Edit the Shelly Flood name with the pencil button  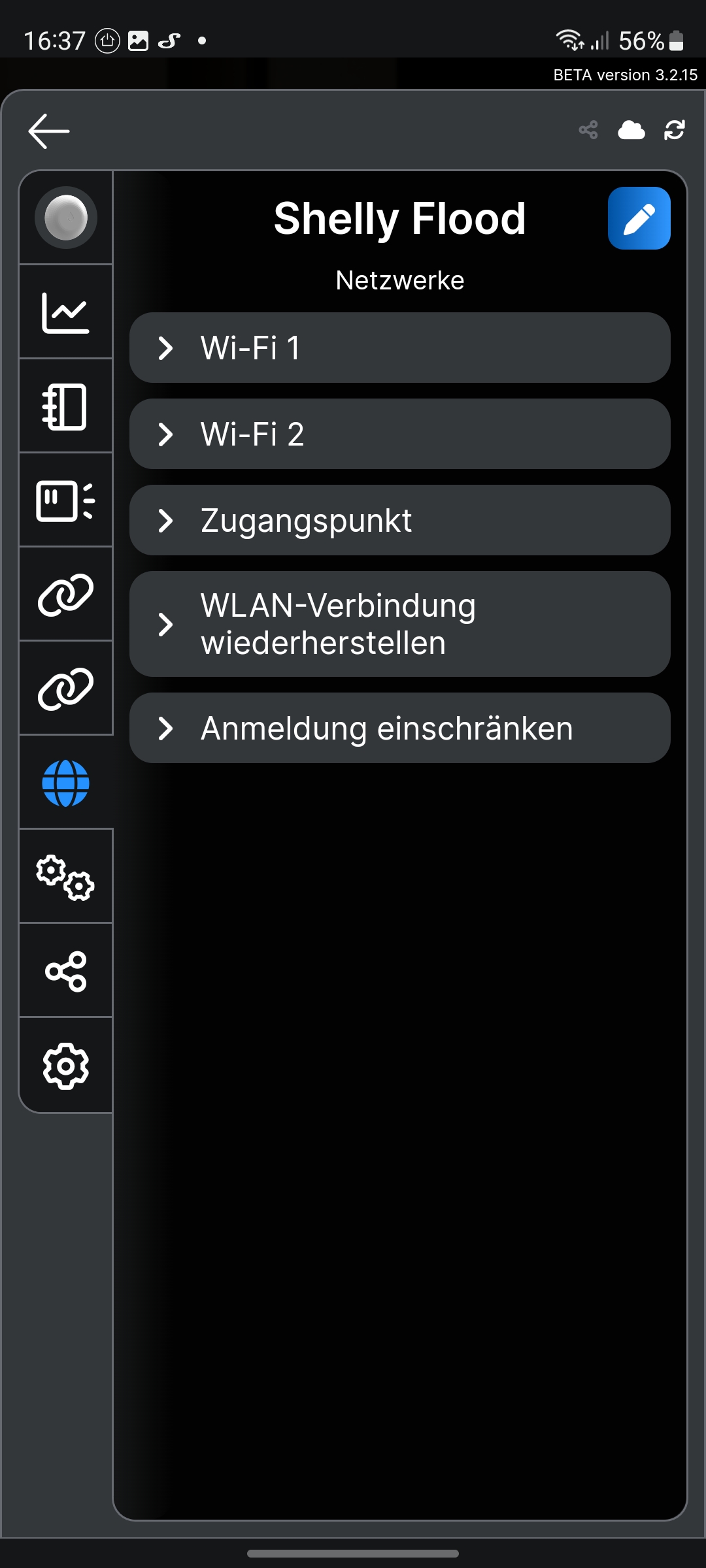639,218
